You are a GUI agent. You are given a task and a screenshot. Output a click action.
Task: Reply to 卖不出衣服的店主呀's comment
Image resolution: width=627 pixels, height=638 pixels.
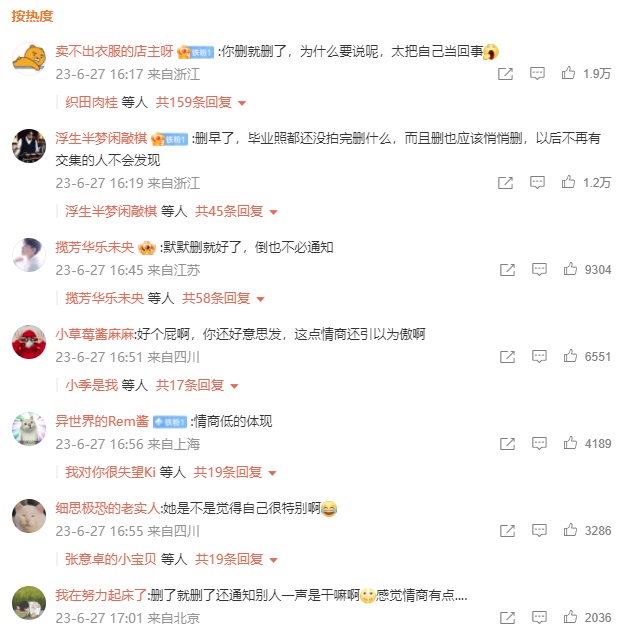point(538,73)
